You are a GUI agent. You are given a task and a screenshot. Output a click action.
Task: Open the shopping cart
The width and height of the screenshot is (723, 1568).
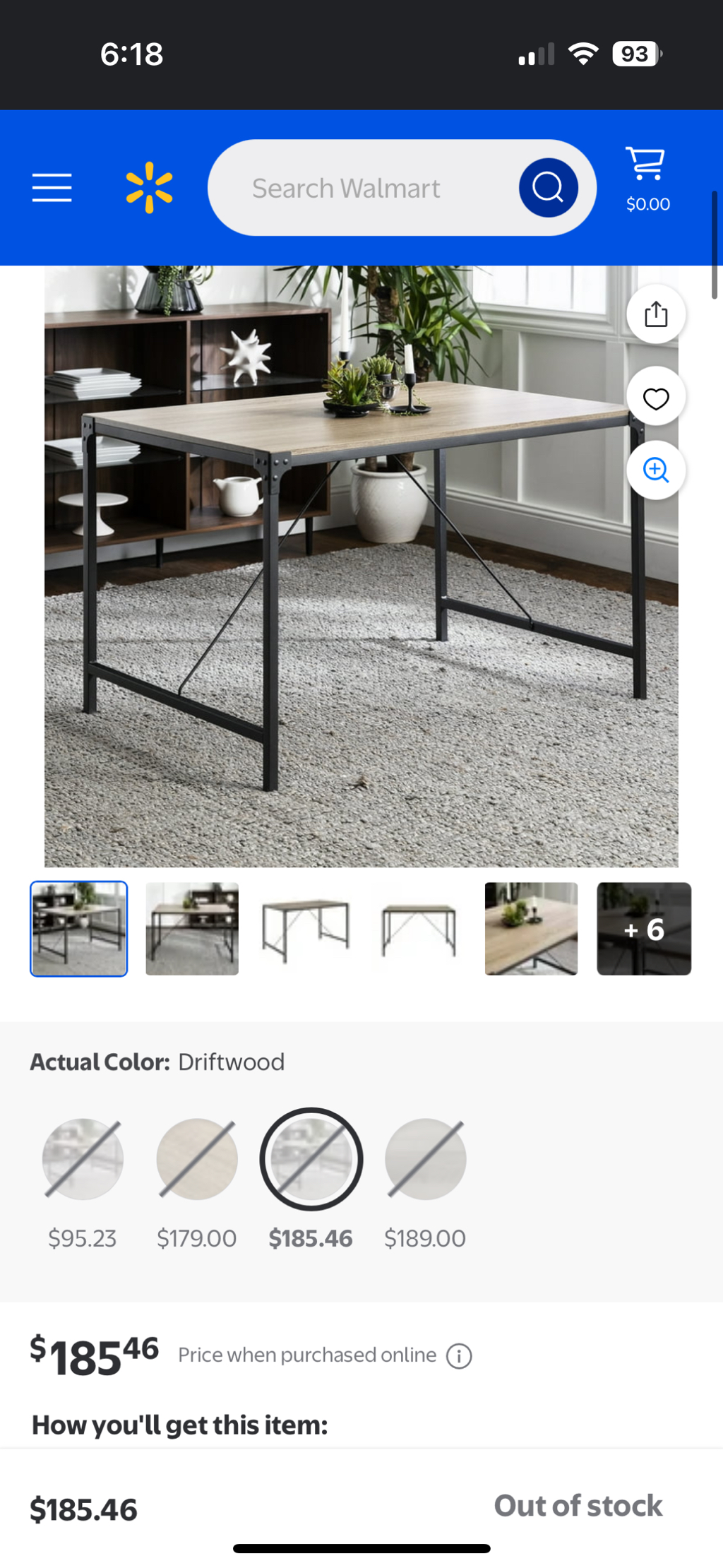pos(647,178)
